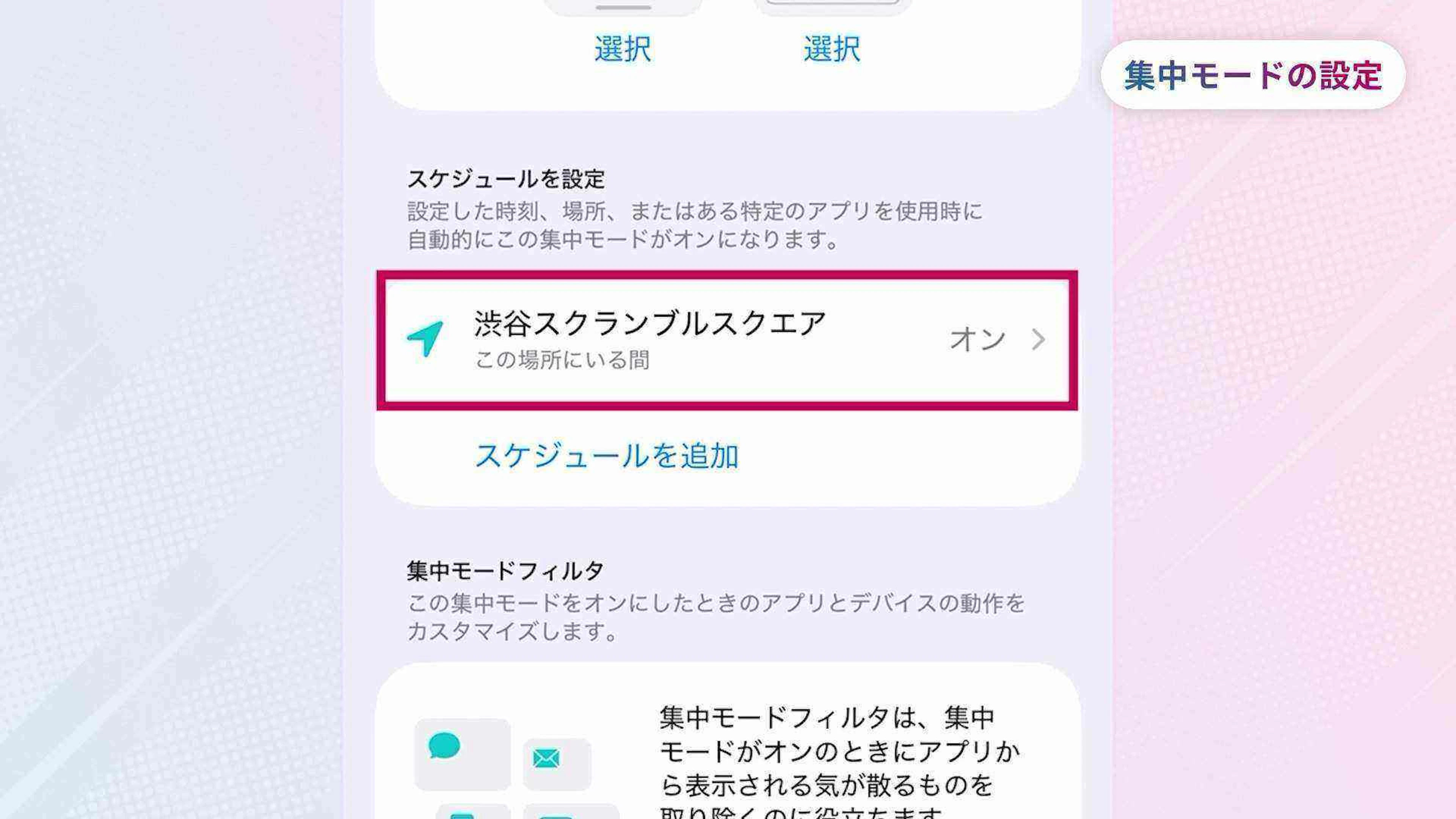Image resolution: width=1456 pixels, height=819 pixels.
Task: Open the 渋谷スクランブルスクエア location schedule
Action: [726, 340]
